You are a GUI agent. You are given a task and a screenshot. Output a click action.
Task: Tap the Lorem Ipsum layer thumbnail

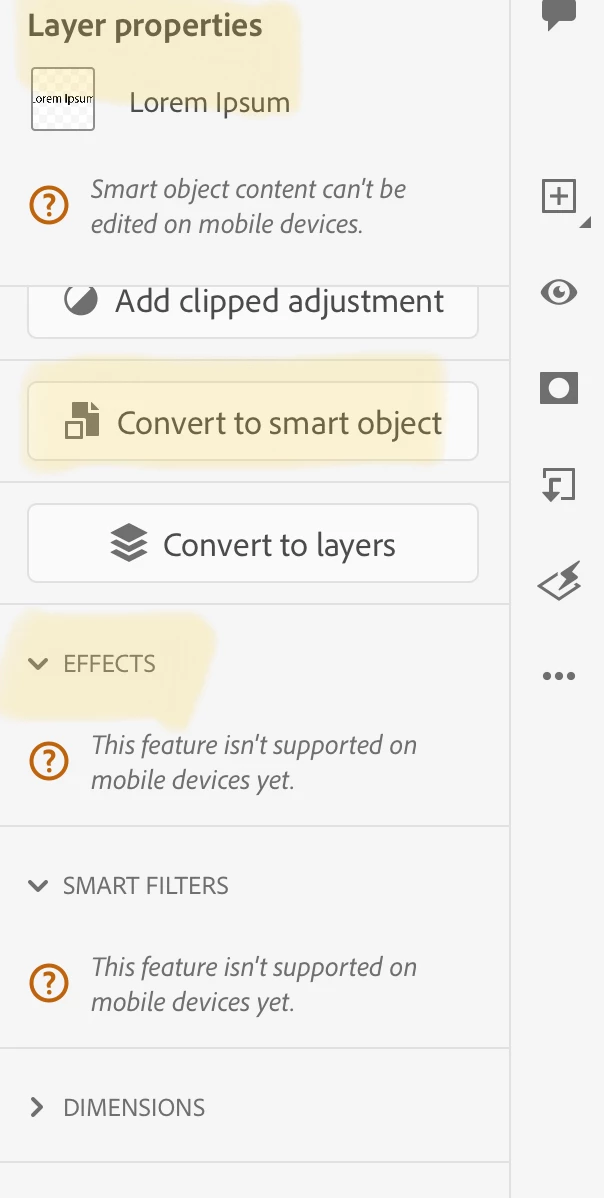[x=63, y=99]
